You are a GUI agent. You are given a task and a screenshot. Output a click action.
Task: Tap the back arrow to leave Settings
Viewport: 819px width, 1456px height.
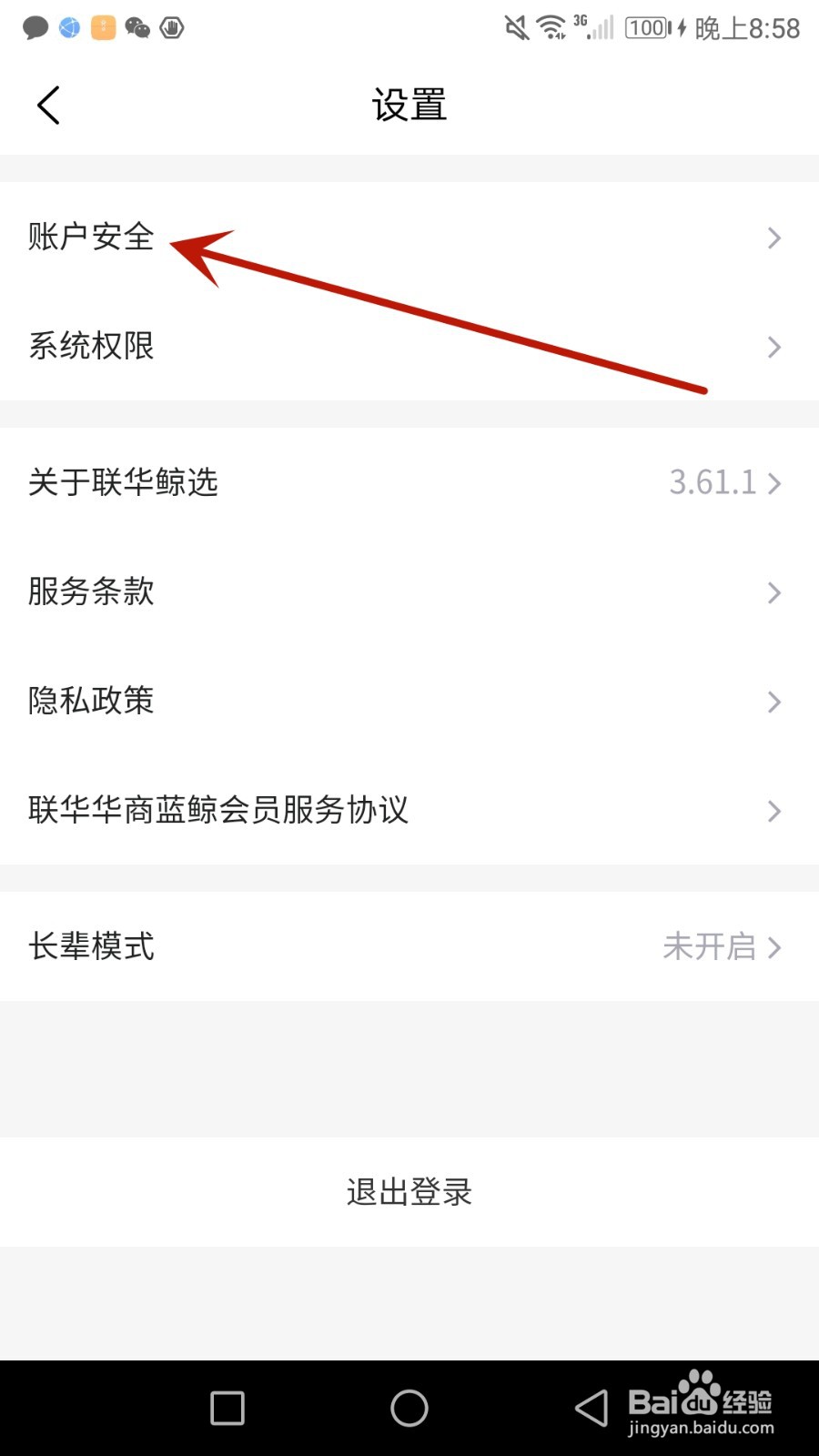click(47, 105)
